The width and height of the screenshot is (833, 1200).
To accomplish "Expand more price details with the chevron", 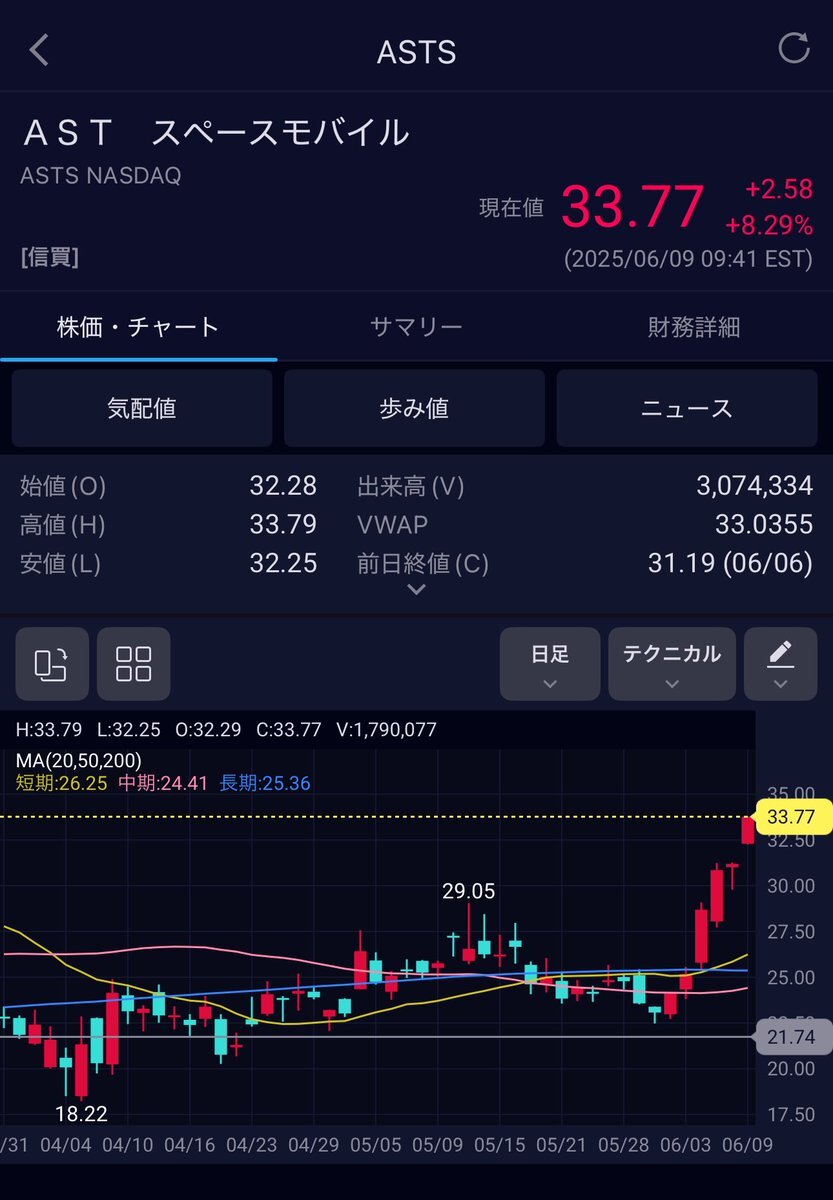I will click(417, 590).
